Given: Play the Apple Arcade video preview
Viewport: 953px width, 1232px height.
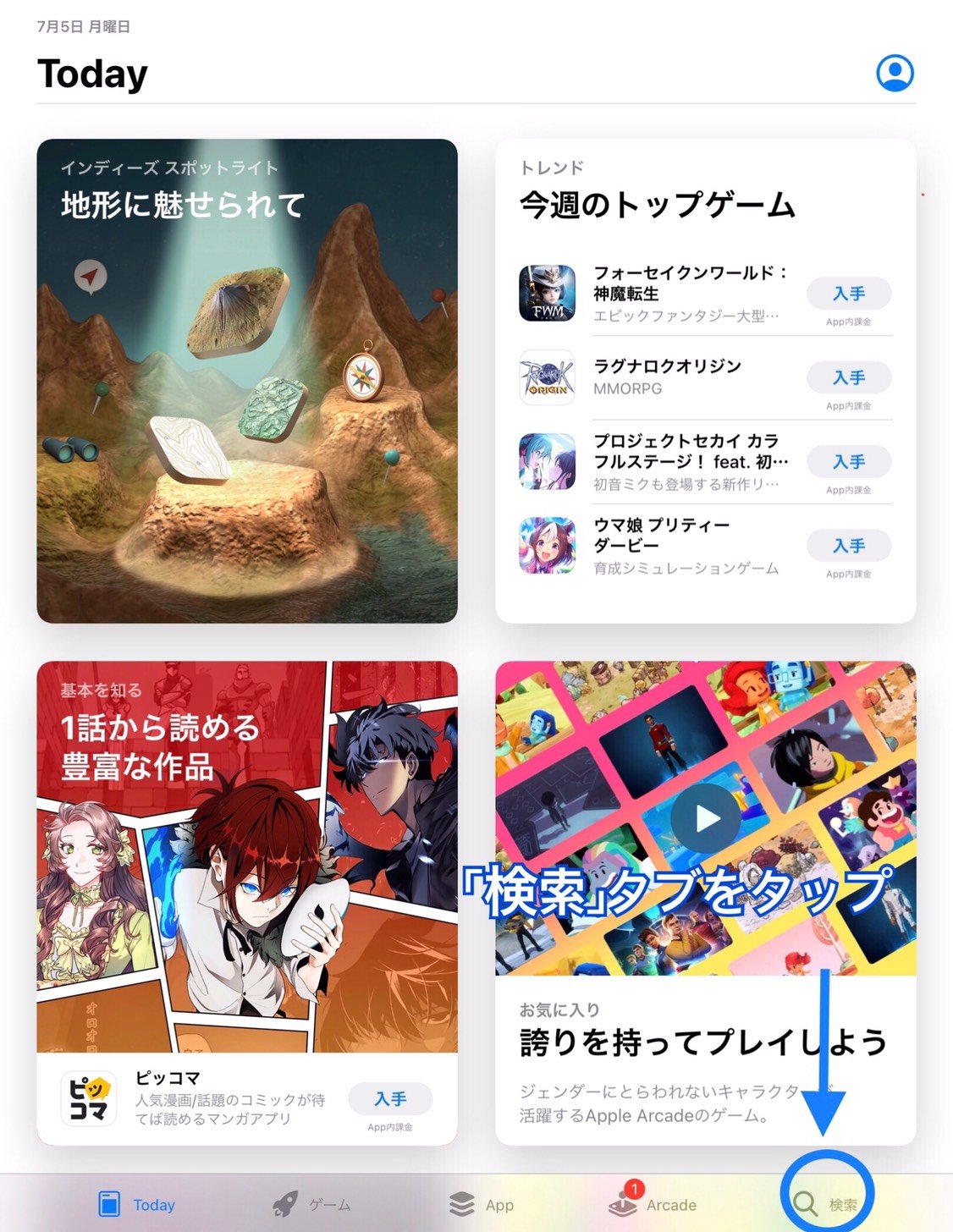Looking at the screenshot, I should point(705,817).
